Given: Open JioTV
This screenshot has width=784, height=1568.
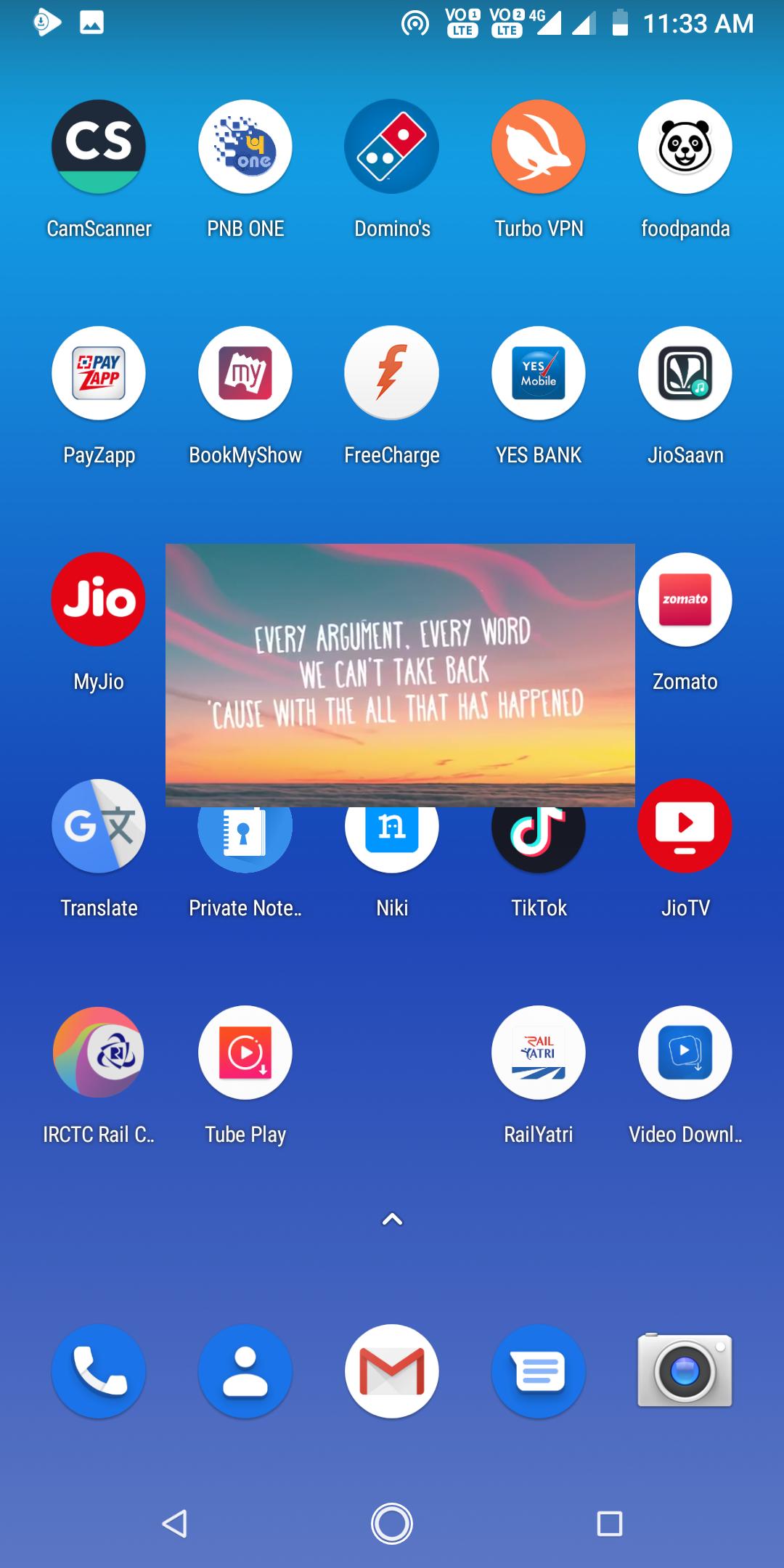Looking at the screenshot, I should 685,827.
